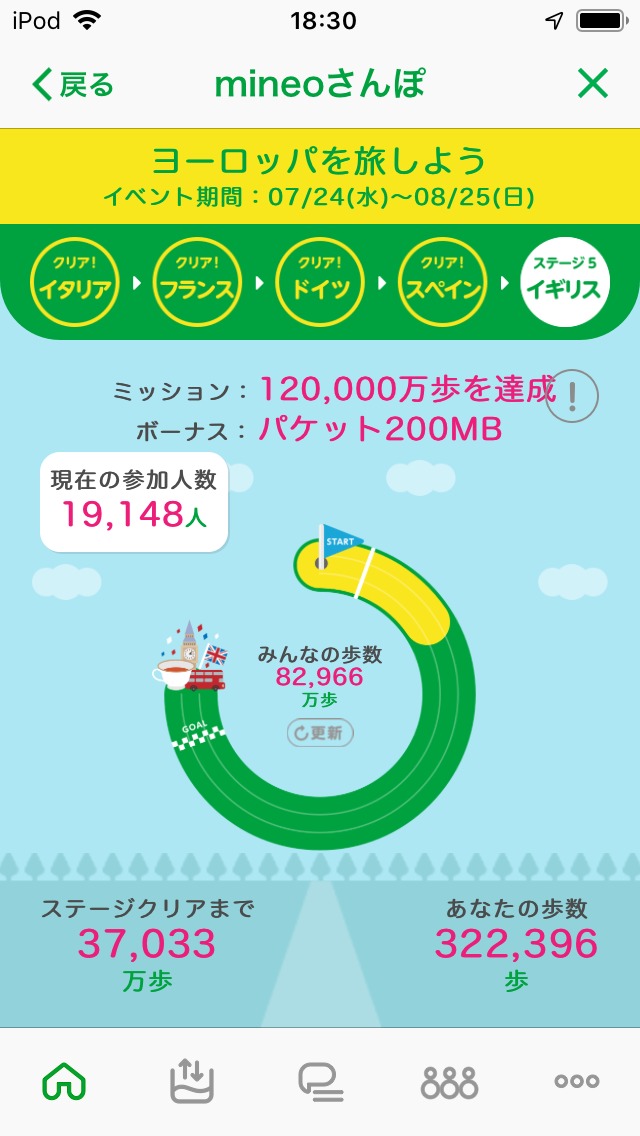Image resolution: width=640 pixels, height=1136 pixels.
Task: Select the イギリス stage 5 circle
Action: 565,283
